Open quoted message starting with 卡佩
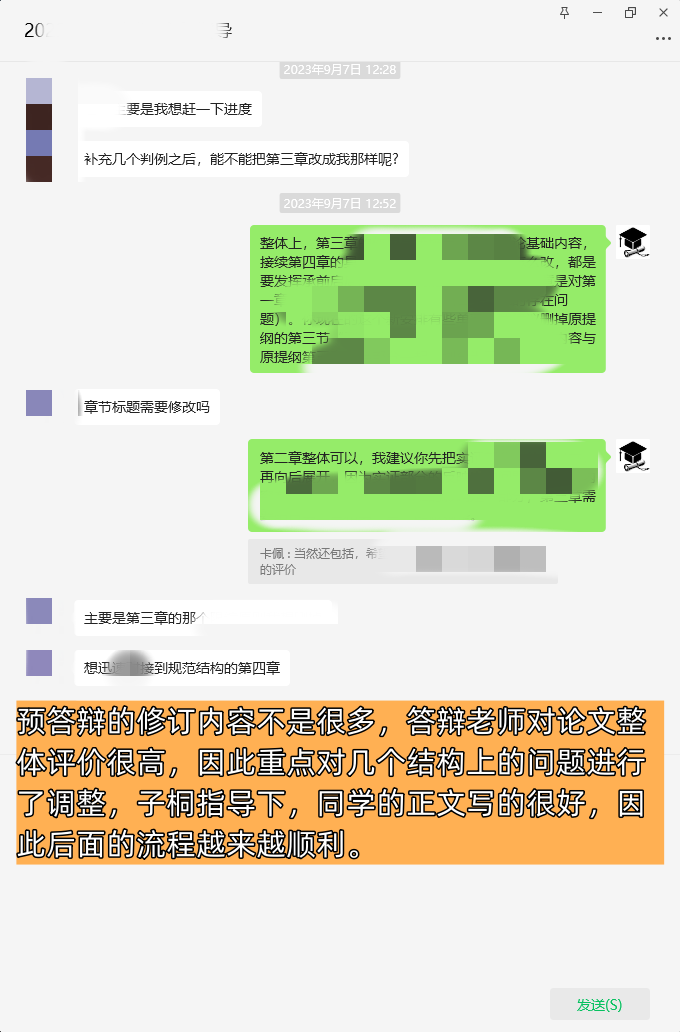 pos(402,561)
